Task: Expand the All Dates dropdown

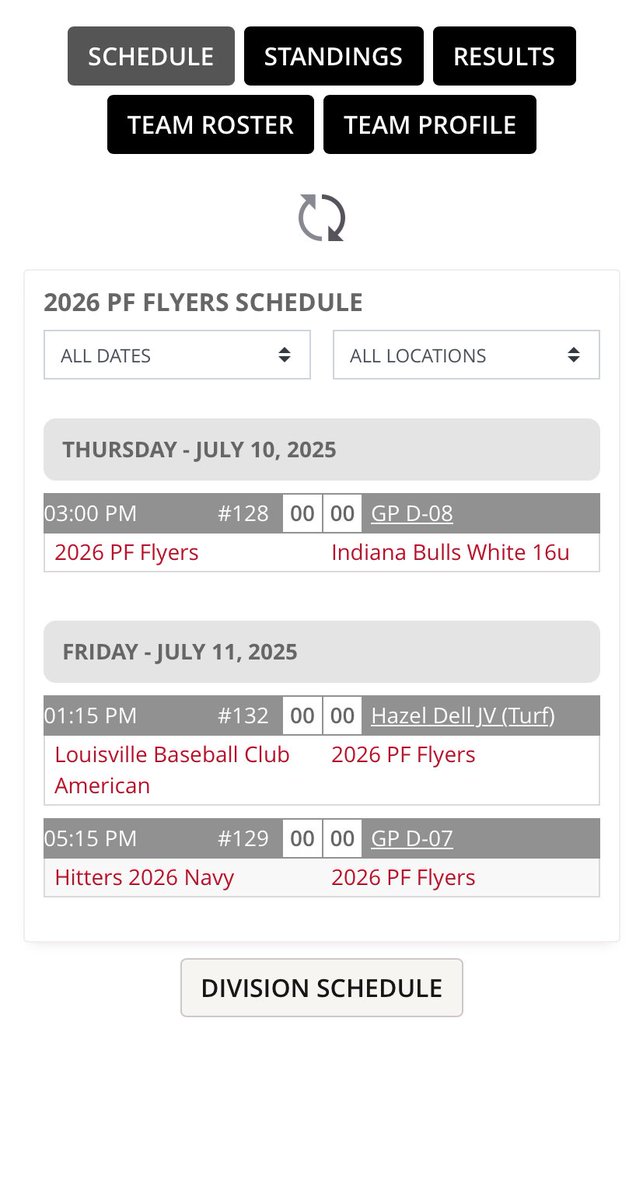Action: click(x=177, y=355)
